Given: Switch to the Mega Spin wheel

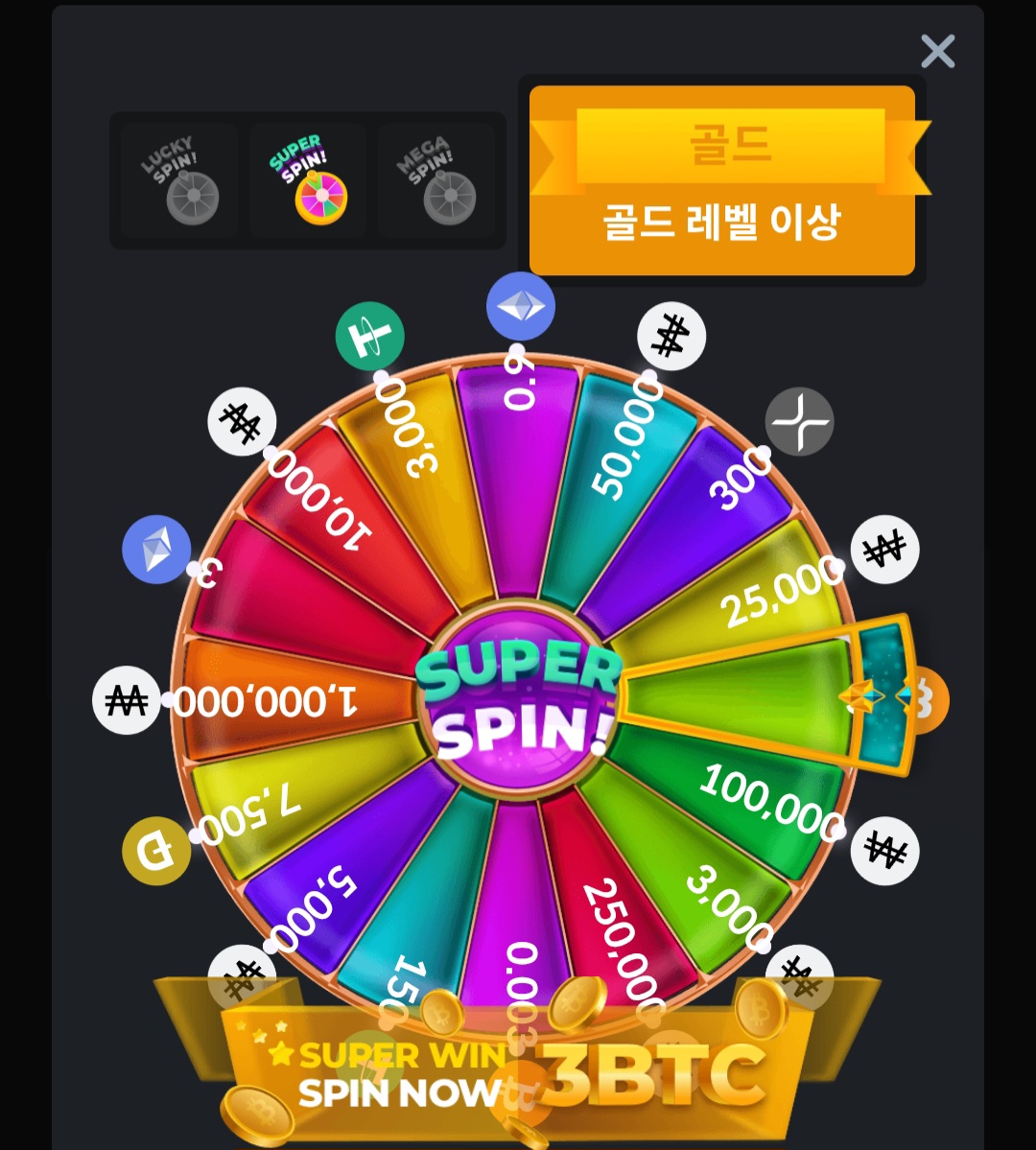Looking at the screenshot, I should (x=436, y=180).
